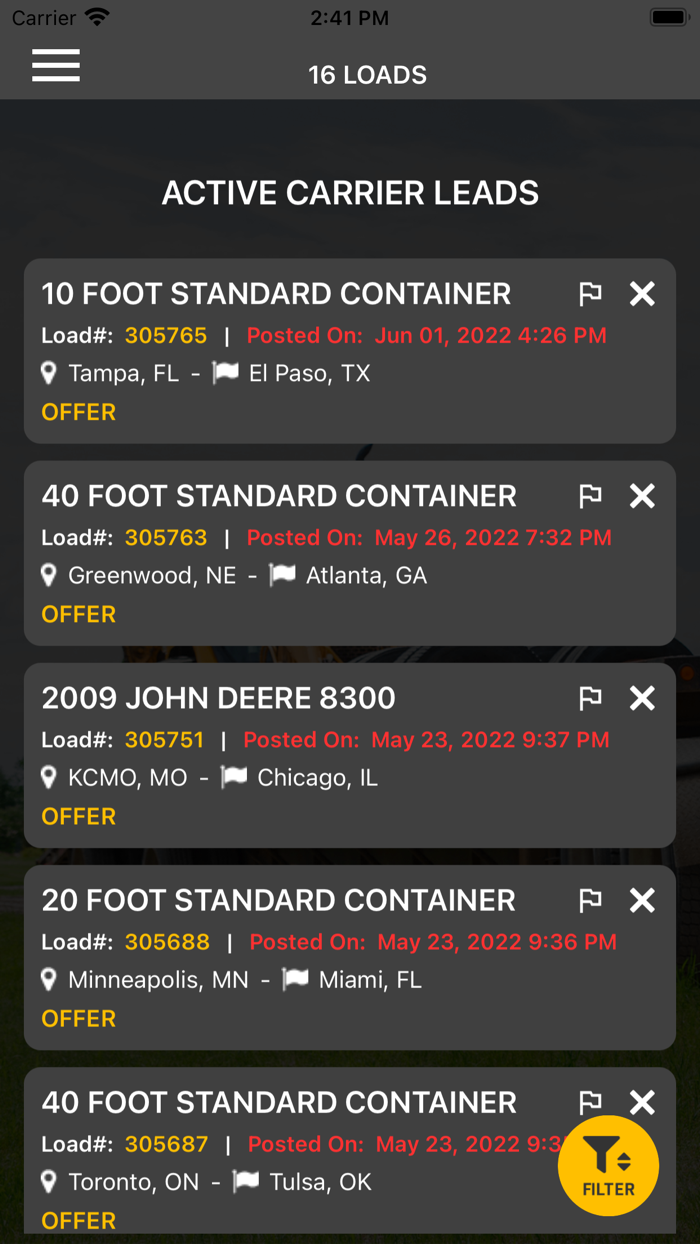Open the 10 Foot Standard Container load card
The width and height of the screenshot is (700, 1244).
tap(300, 372)
